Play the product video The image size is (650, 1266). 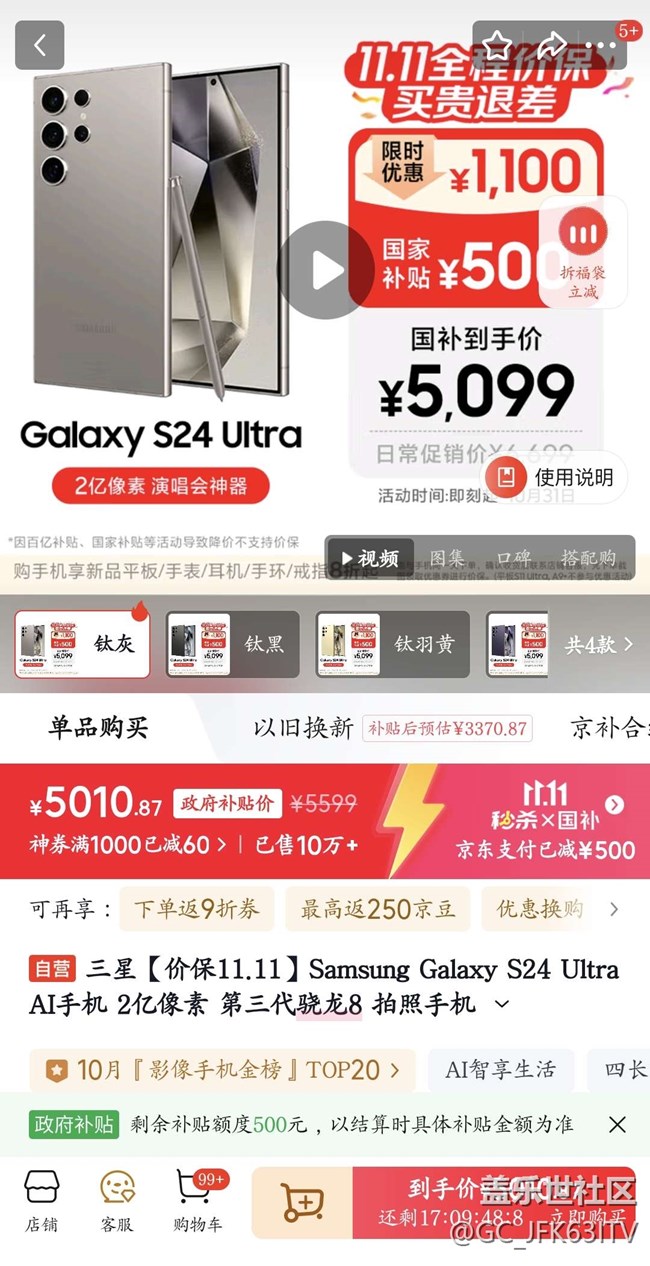coord(325,270)
